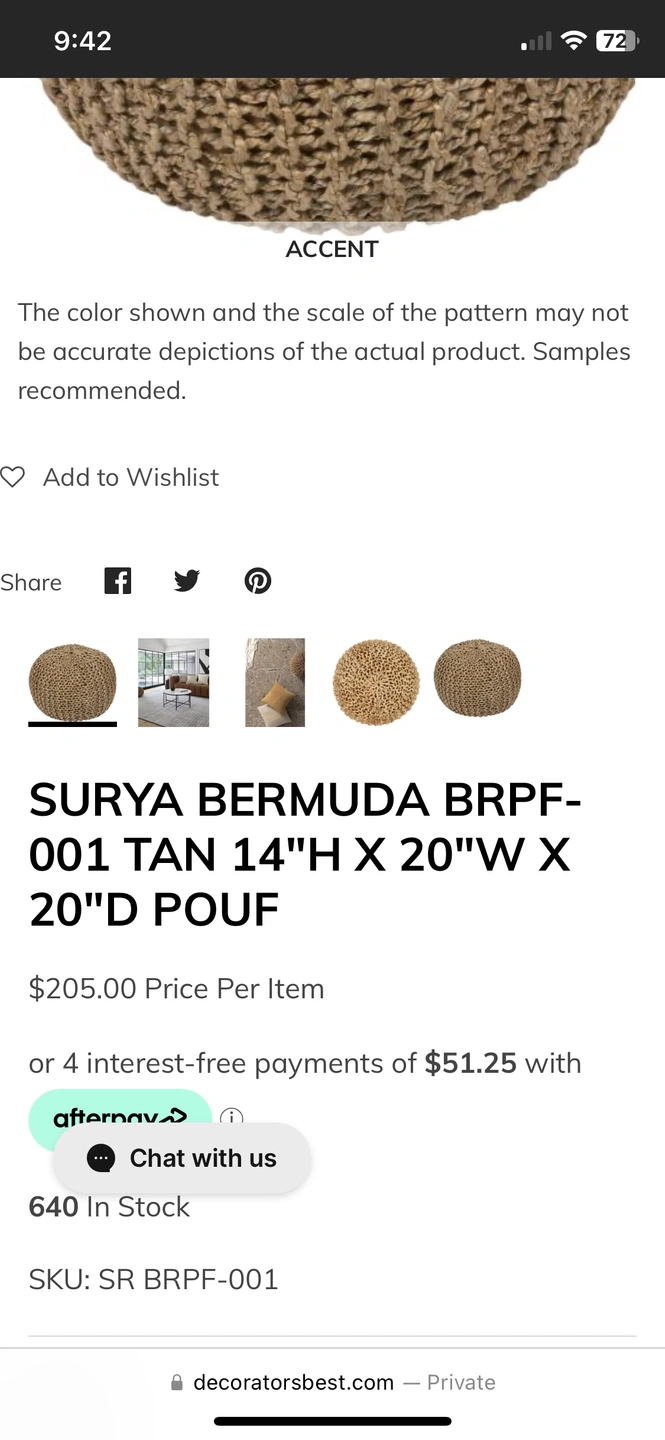
Task: View the thumbnail with pillows on floor
Action: 275,682
